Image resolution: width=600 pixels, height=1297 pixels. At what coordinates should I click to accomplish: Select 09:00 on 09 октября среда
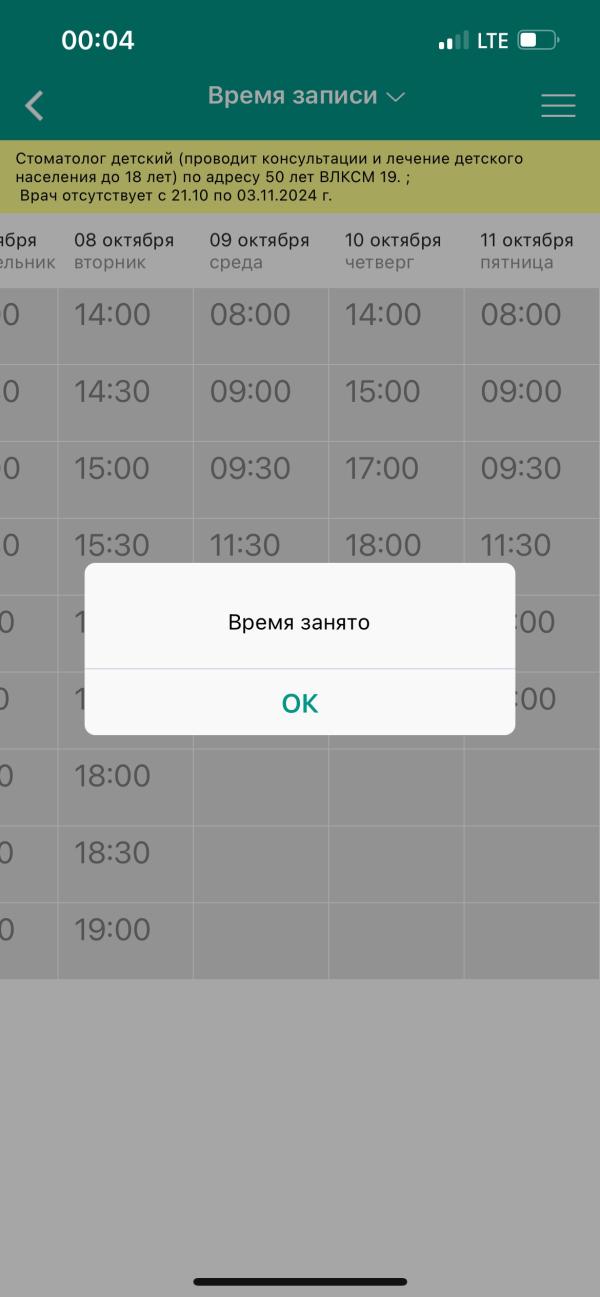click(261, 403)
